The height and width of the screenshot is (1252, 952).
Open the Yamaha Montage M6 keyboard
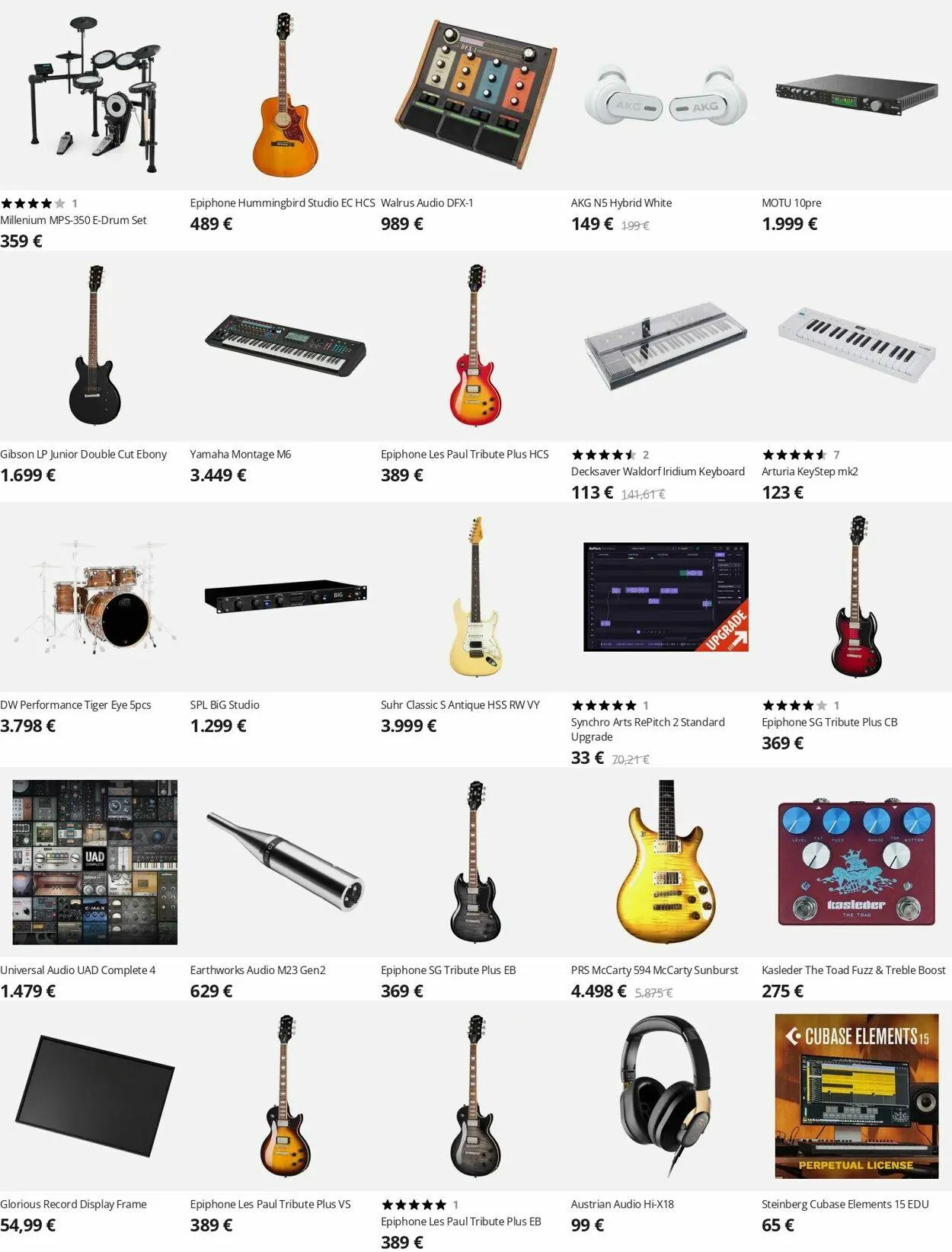click(285, 347)
